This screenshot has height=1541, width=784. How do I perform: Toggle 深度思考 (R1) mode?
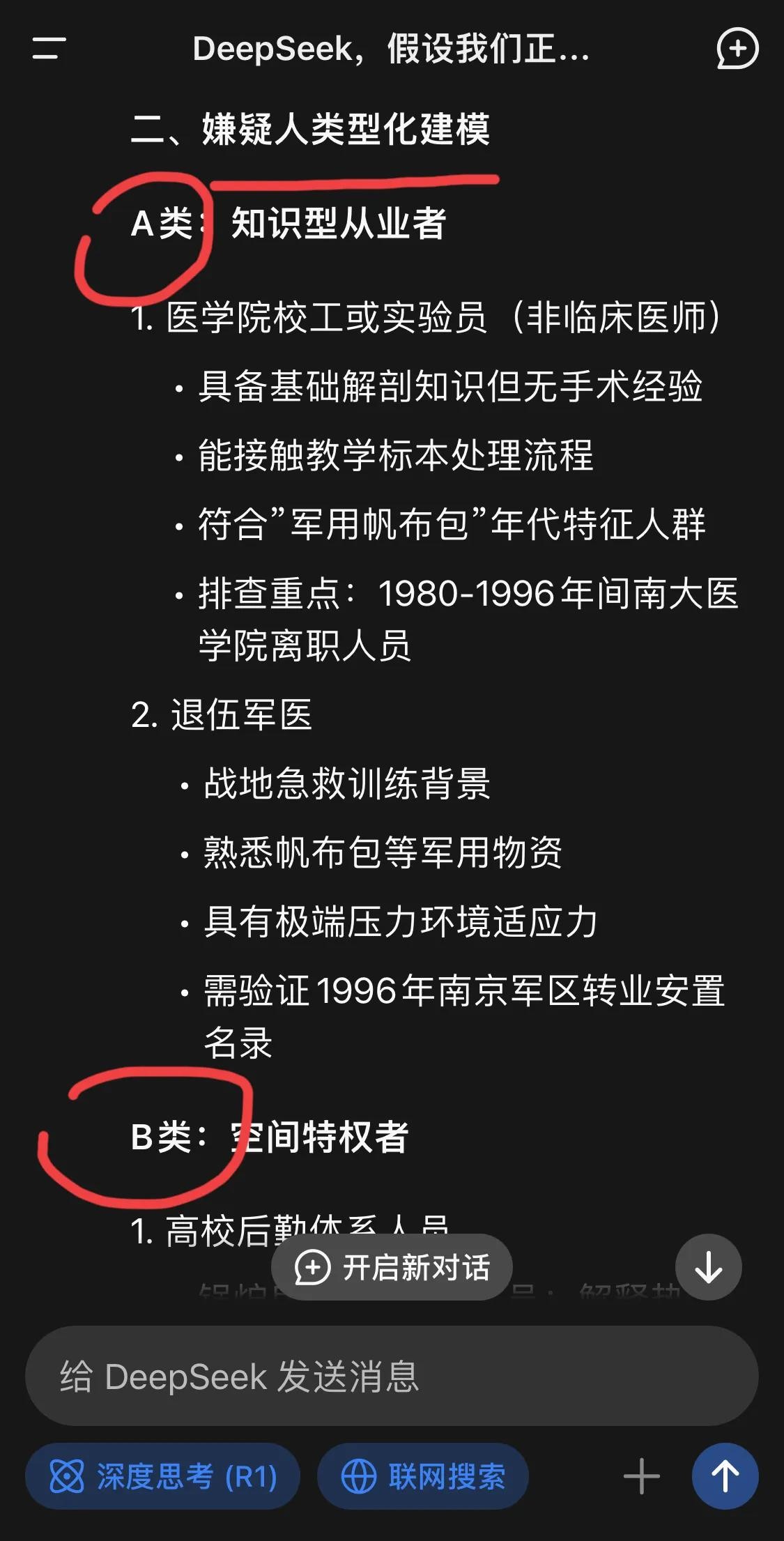click(x=163, y=1476)
